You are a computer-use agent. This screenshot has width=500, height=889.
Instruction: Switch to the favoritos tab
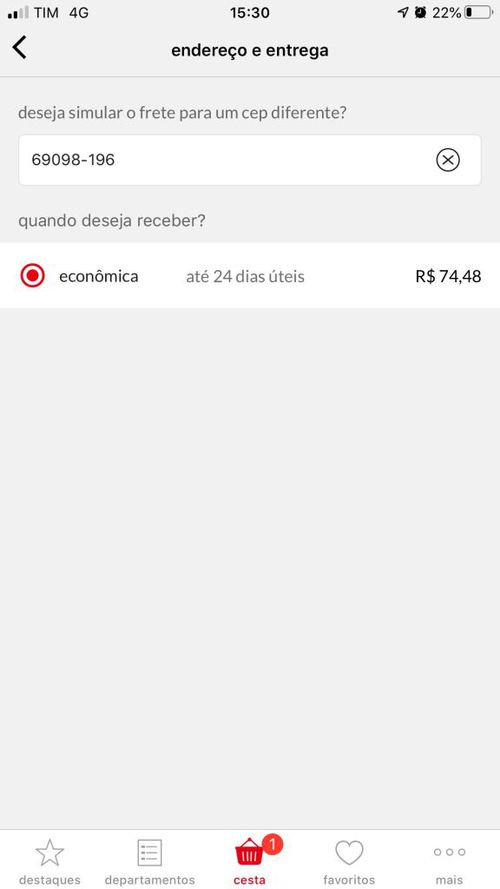[349, 861]
